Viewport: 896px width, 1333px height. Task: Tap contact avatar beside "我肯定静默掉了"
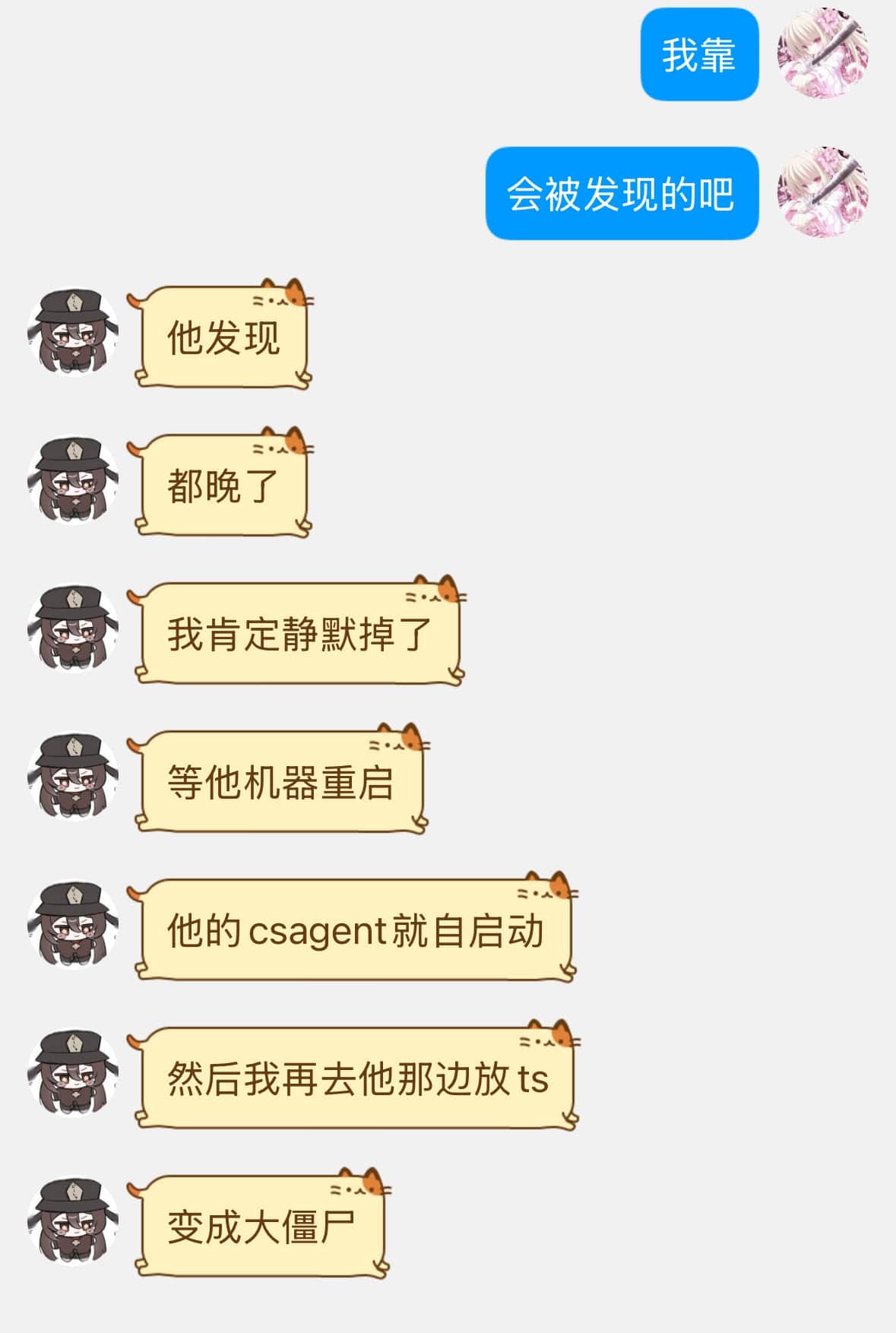pyautogui.click(x=73, y=629)
